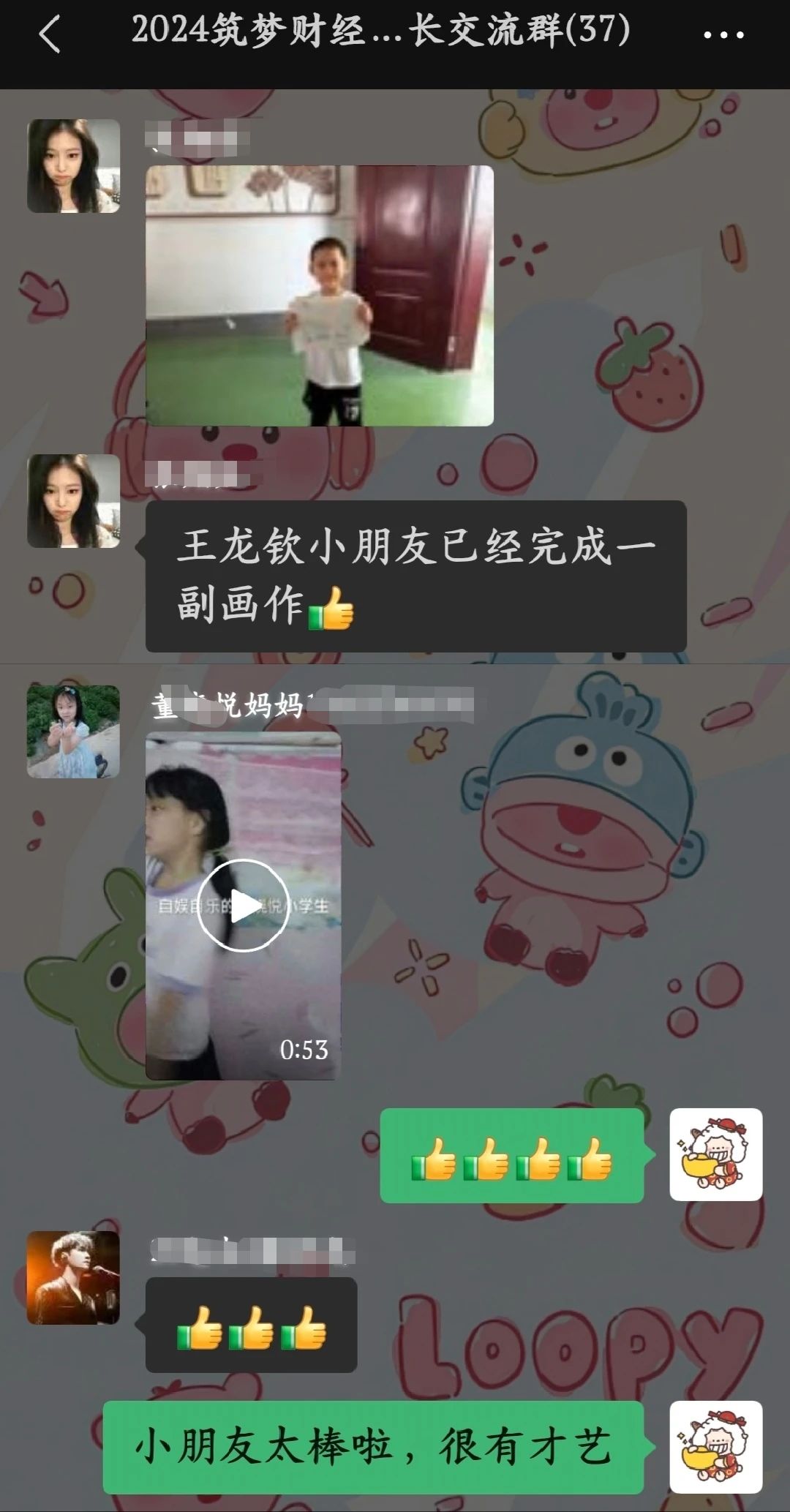Open the singer avatar's profile

73,1278
